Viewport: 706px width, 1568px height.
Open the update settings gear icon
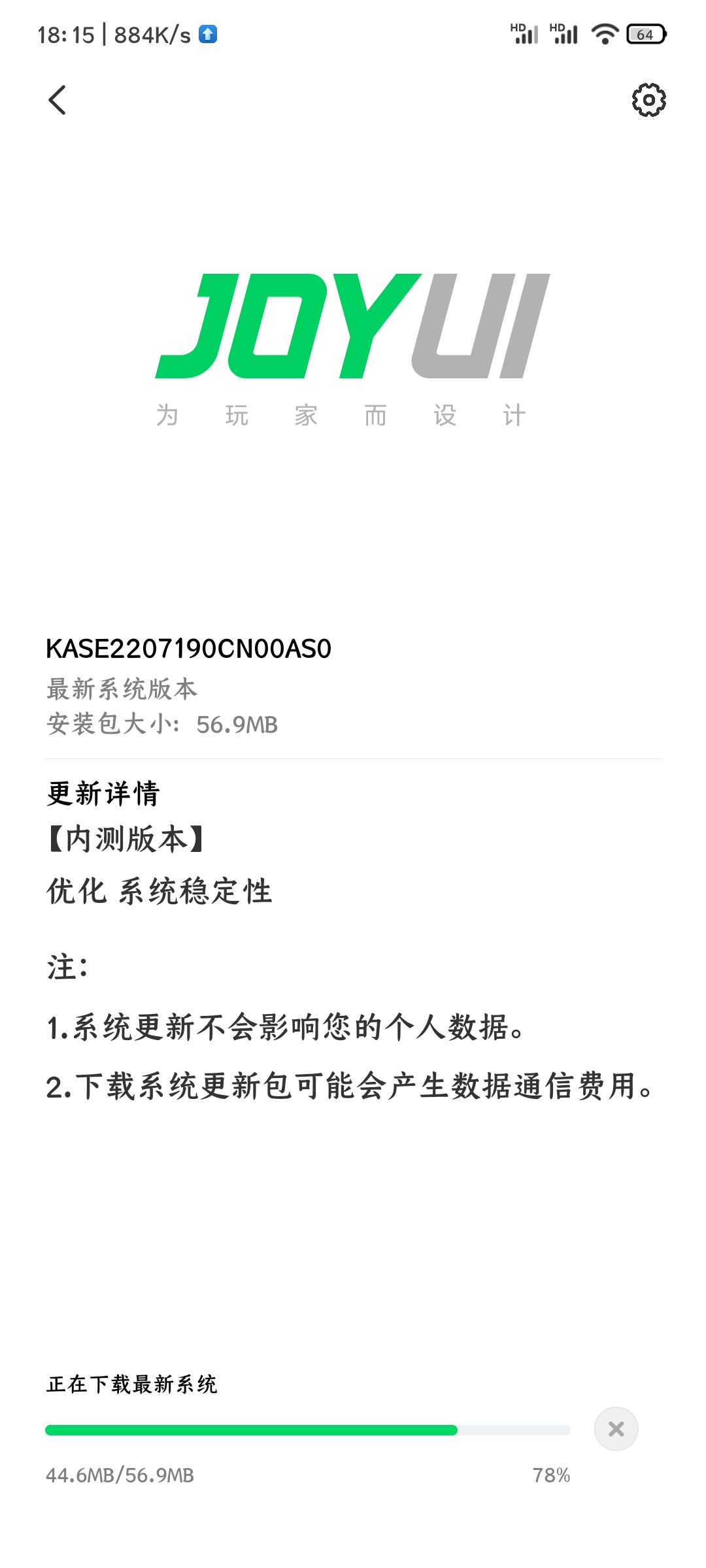648,100
